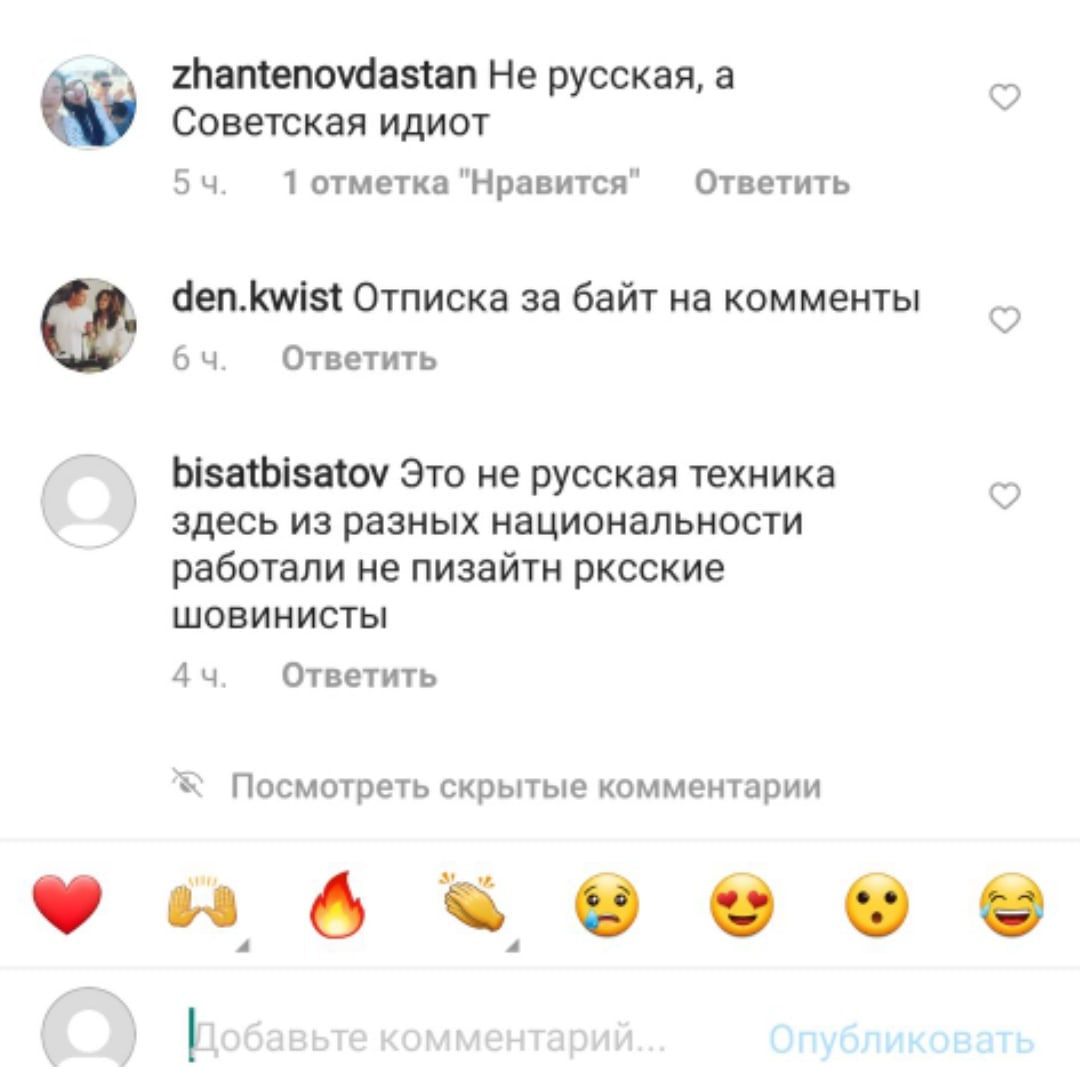Insert the raised hands emoji

[201, 905]
